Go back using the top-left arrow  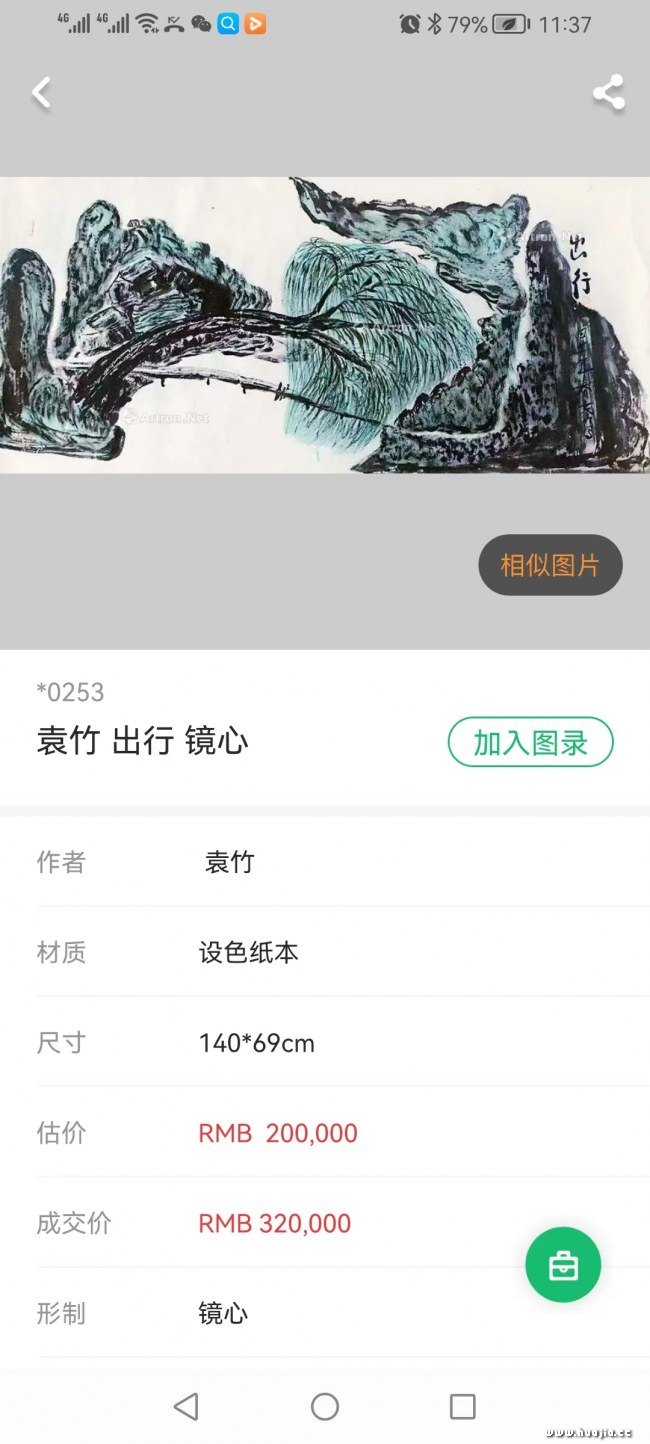pyautogui.click(x=41, y=93)
